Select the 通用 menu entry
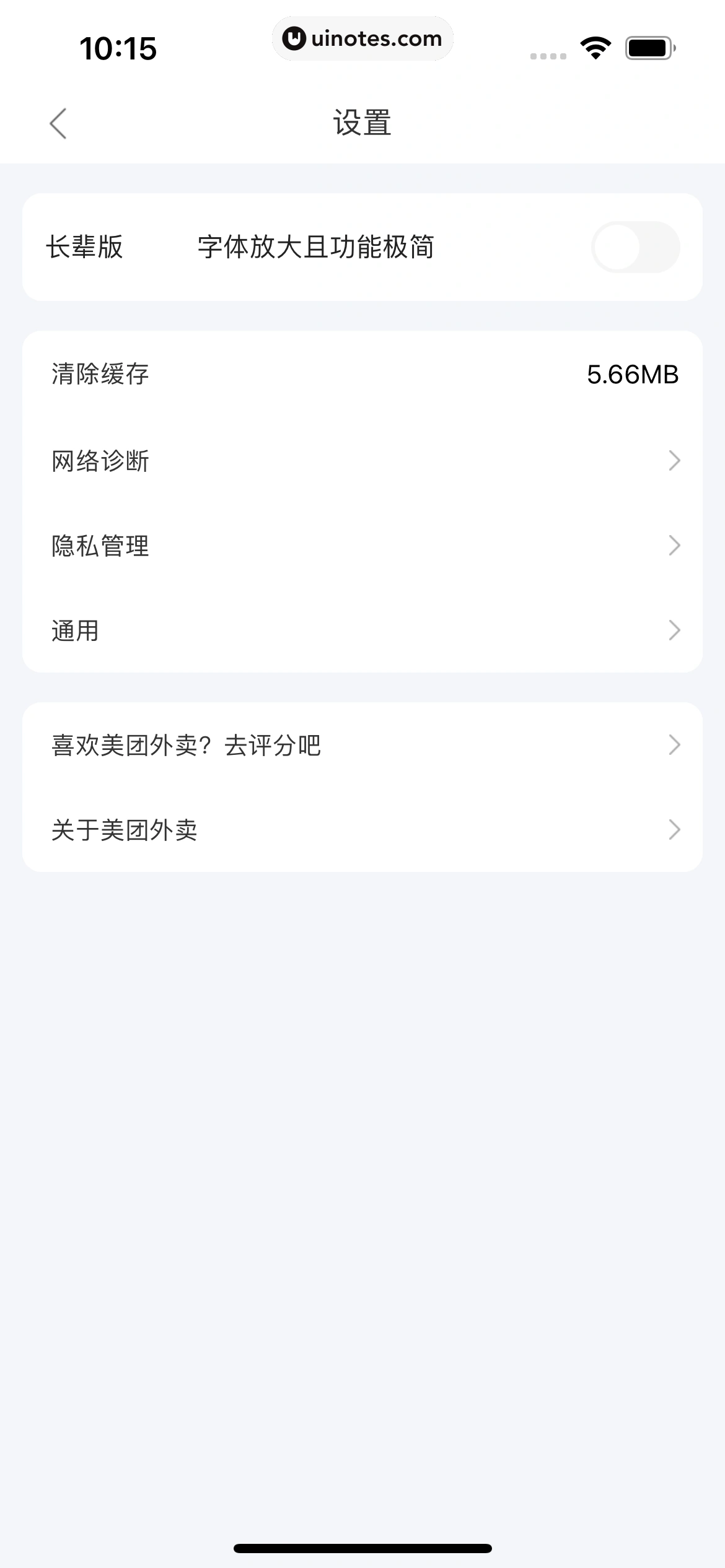 (75, 630)
